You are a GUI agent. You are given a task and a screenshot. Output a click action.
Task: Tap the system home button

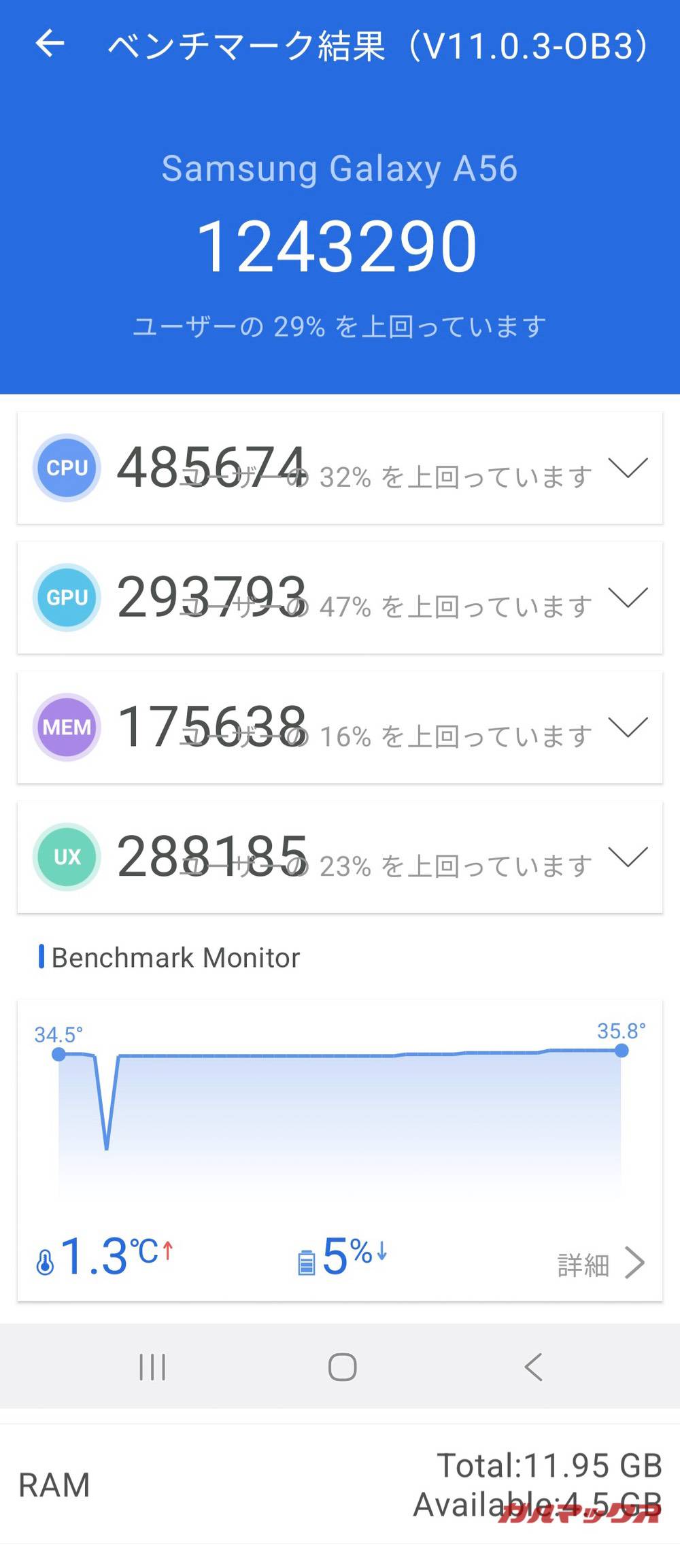pos(342,1367)
